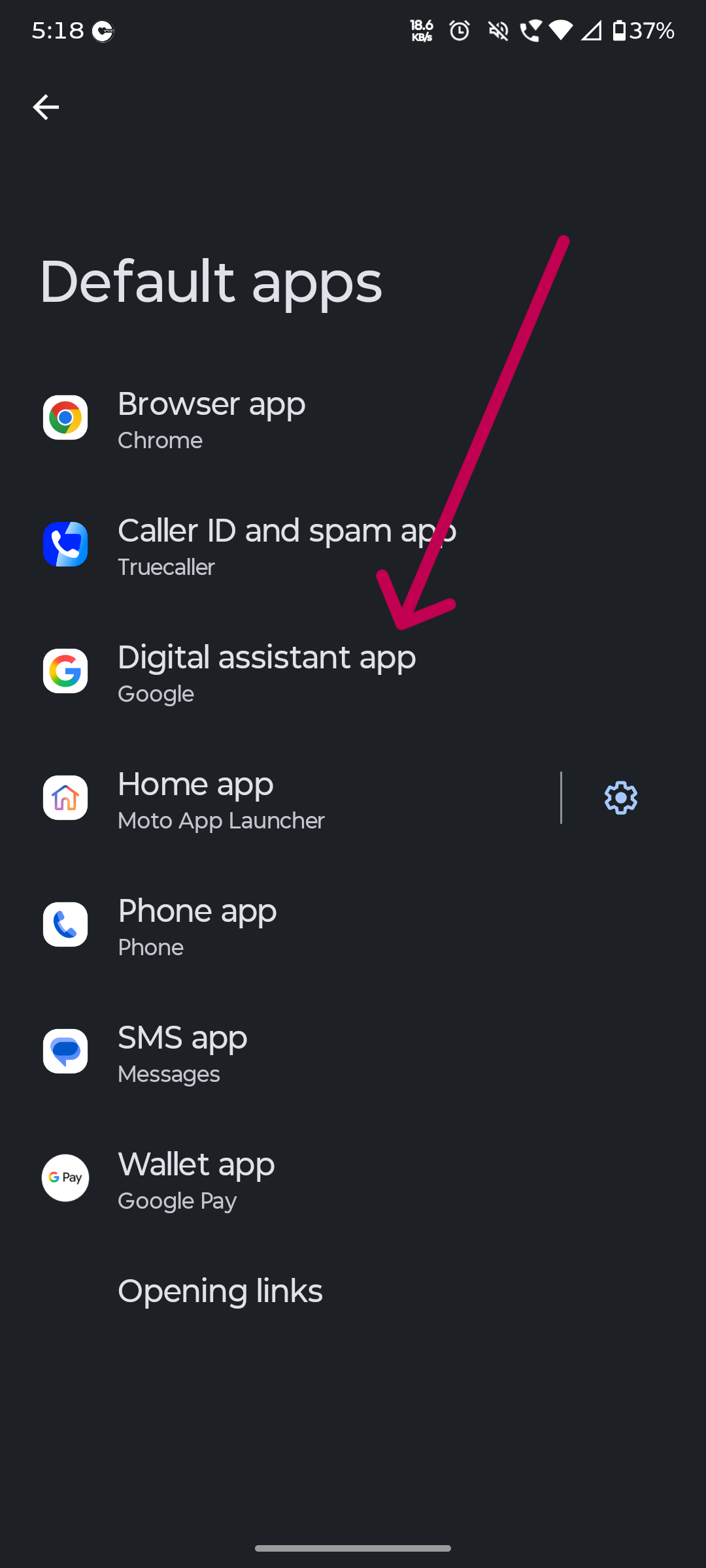Open the Opening links option

(353, 1291)
